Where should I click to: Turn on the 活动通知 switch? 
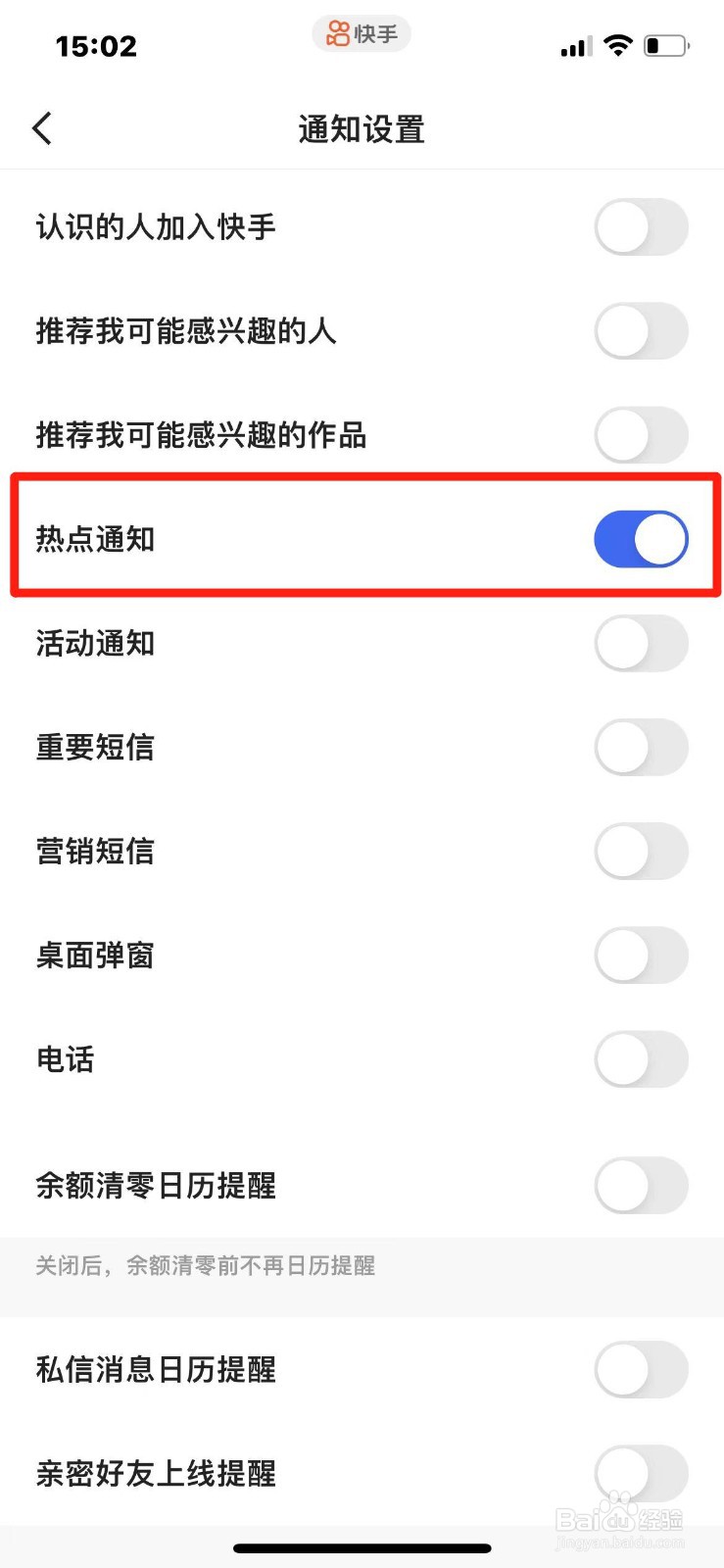pos(640,644)
